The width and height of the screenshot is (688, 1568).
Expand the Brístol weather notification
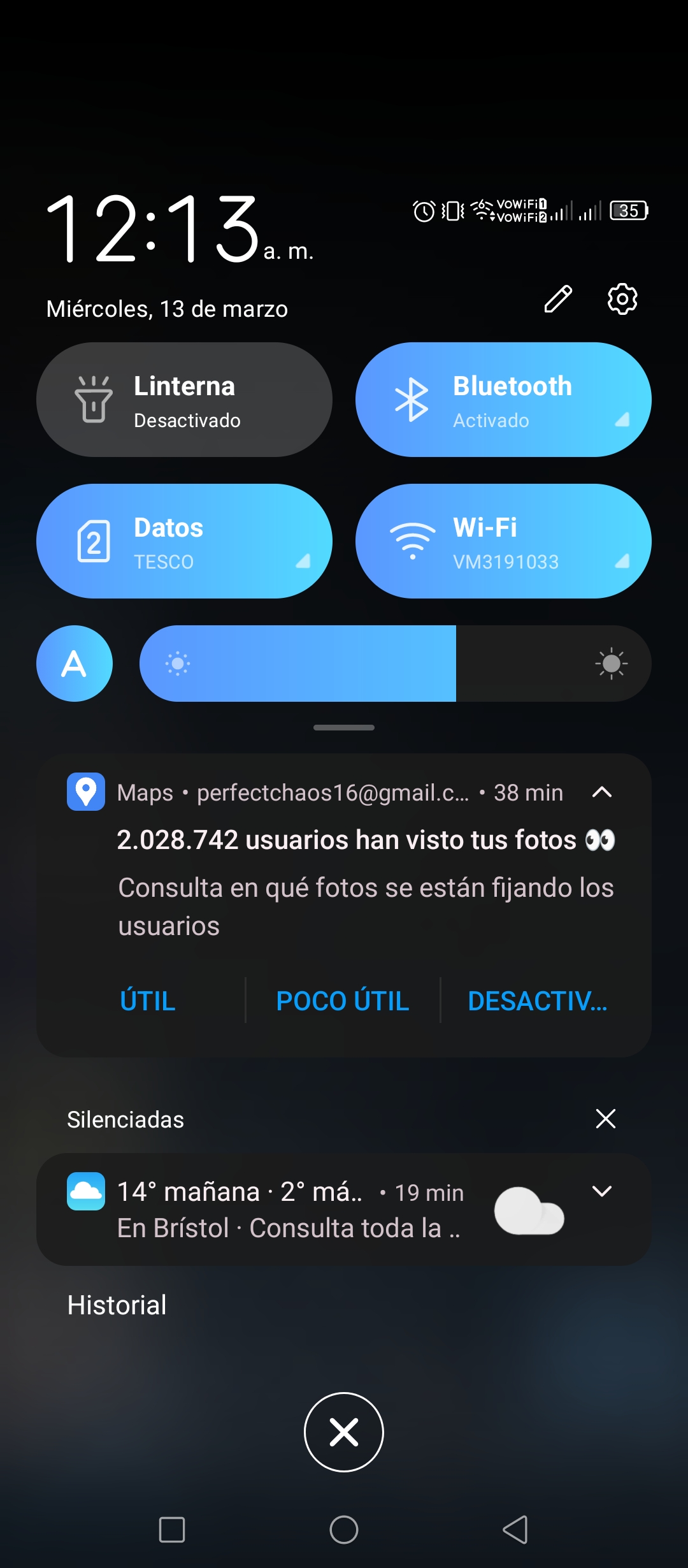(x=602, y=1191)
